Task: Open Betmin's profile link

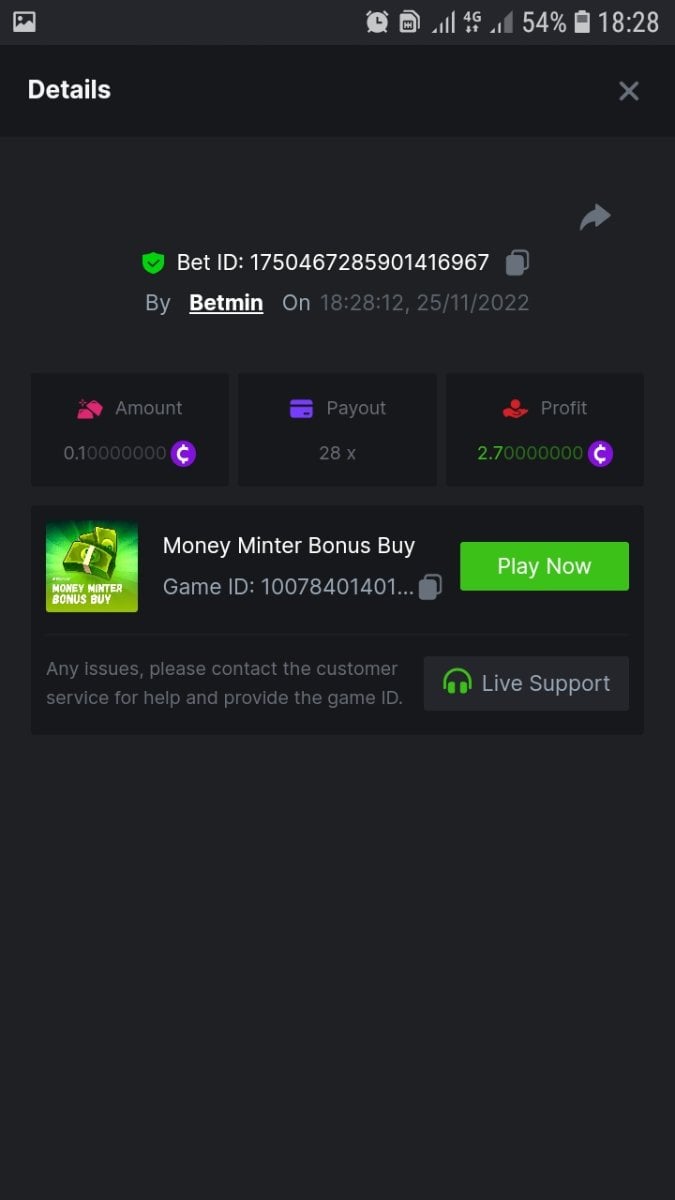Action: (x=226, y=303)
